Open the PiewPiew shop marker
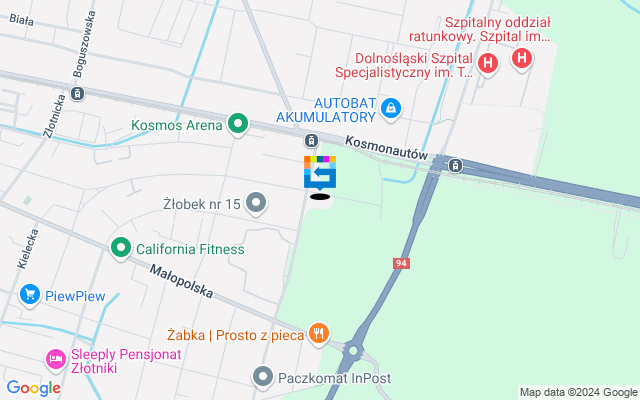This screenshot has height=400, width=640. (30, 295)
